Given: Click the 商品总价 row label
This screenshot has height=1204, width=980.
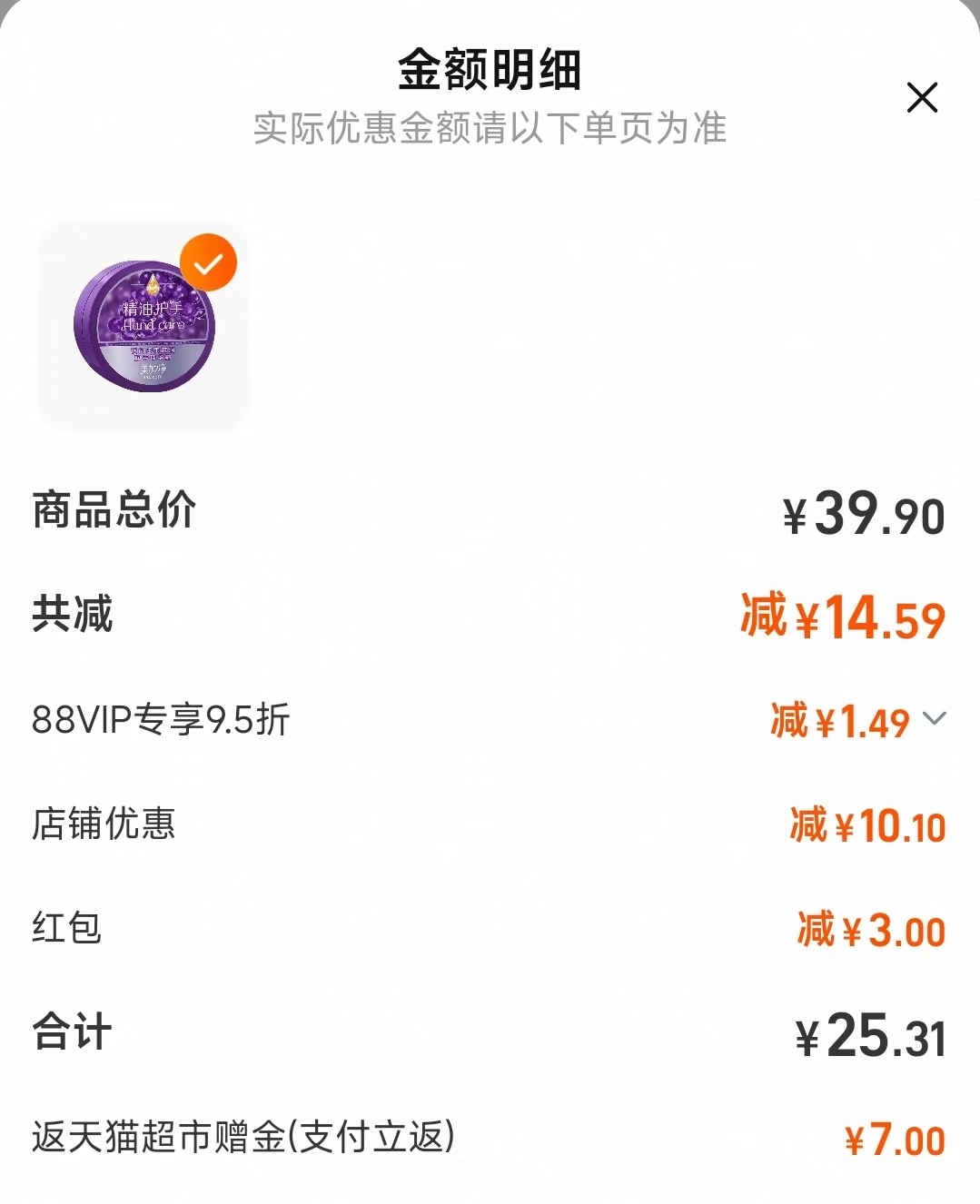Looking at the screenshot, I should pos(116,511).
